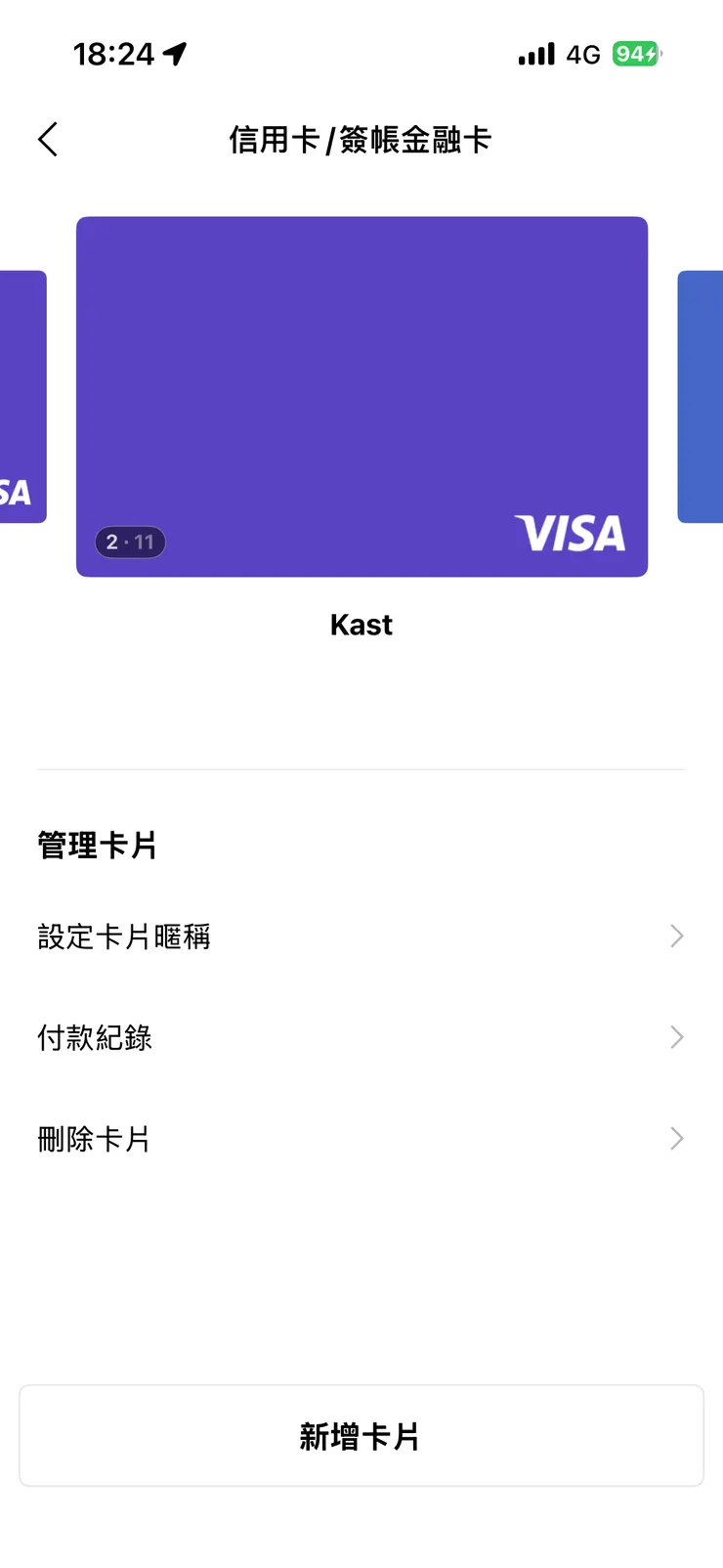
Task: Select the purple Kast card thumbnail
Action: (361, 397)
